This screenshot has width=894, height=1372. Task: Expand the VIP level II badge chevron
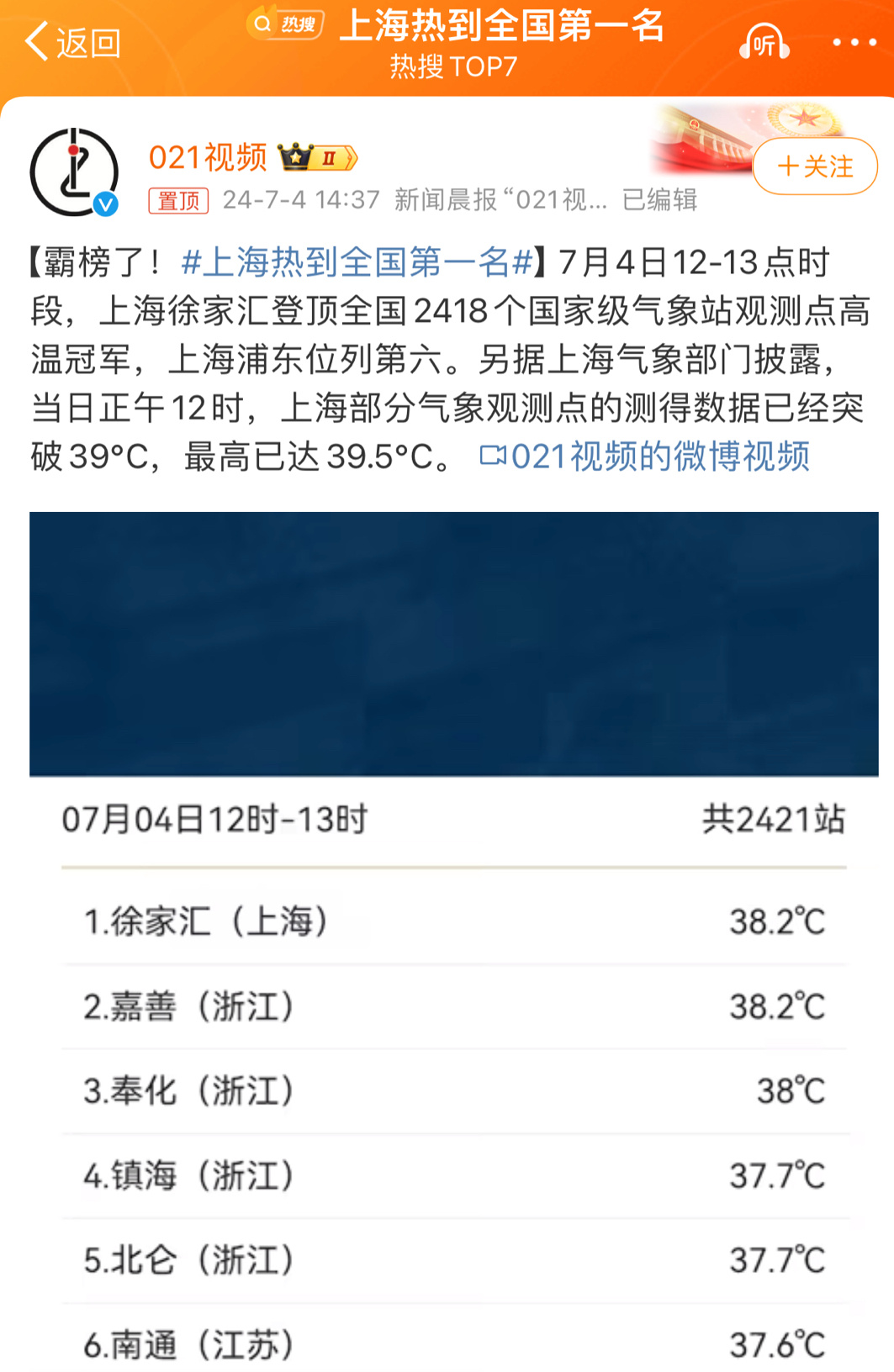click(348, 156)
